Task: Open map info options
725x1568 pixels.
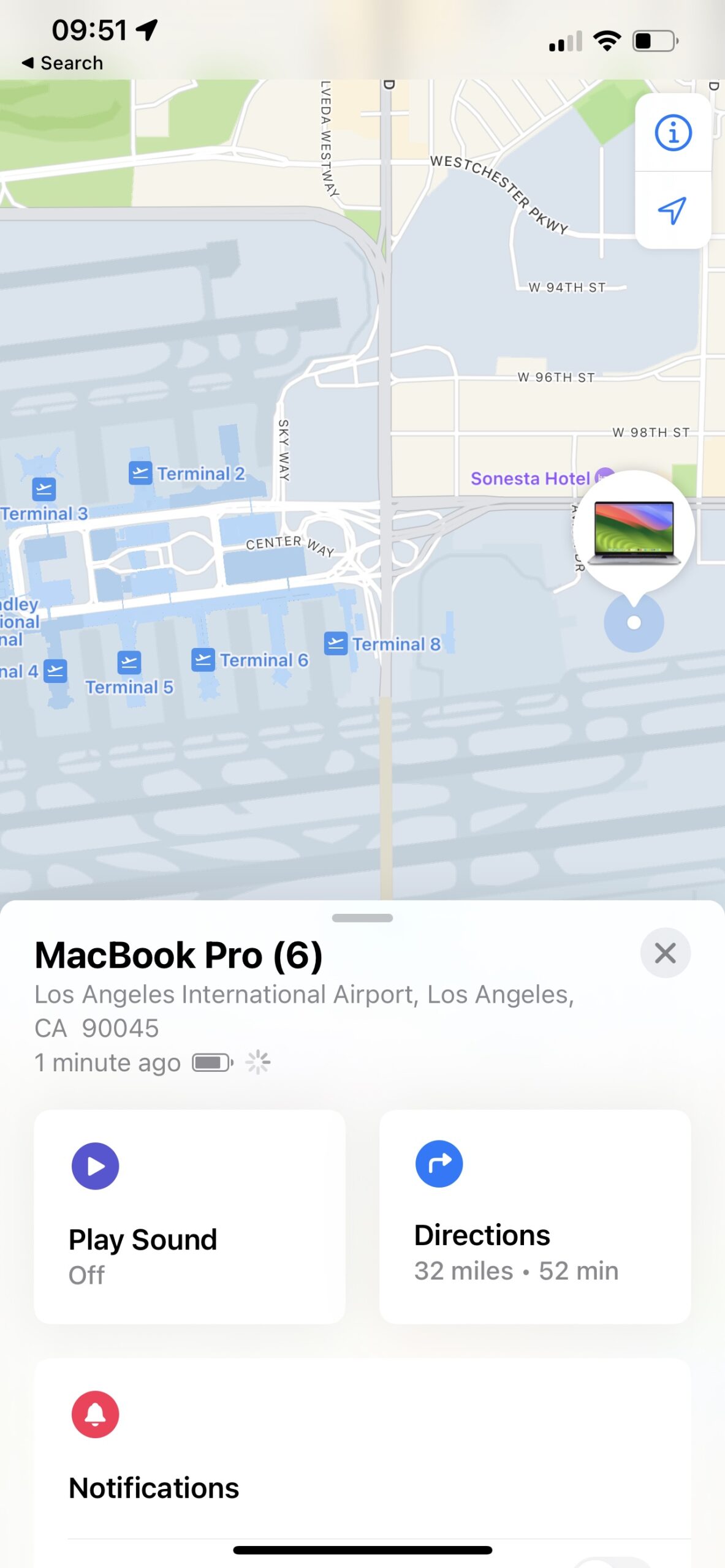Action: pyautogui.click(x=673, y=132)
